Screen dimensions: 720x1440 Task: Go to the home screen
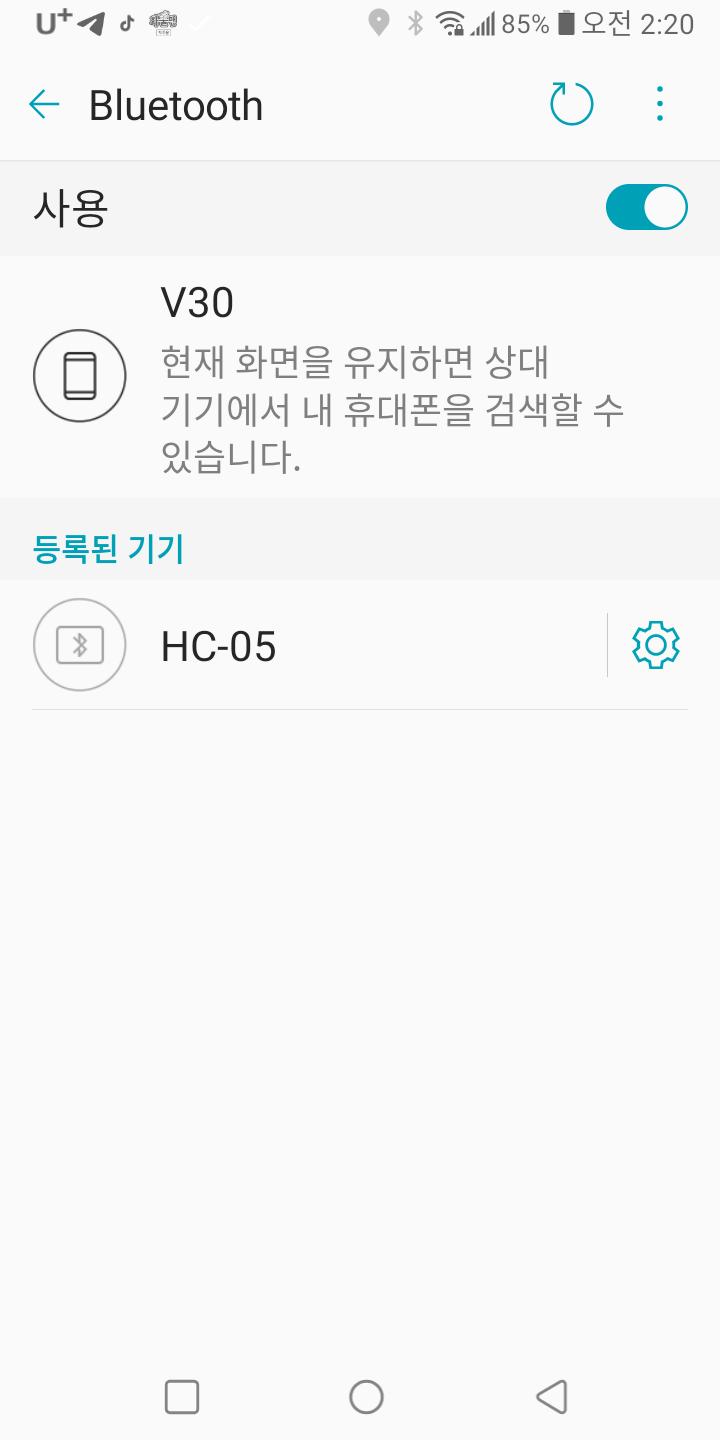(x=366, y=1396)
